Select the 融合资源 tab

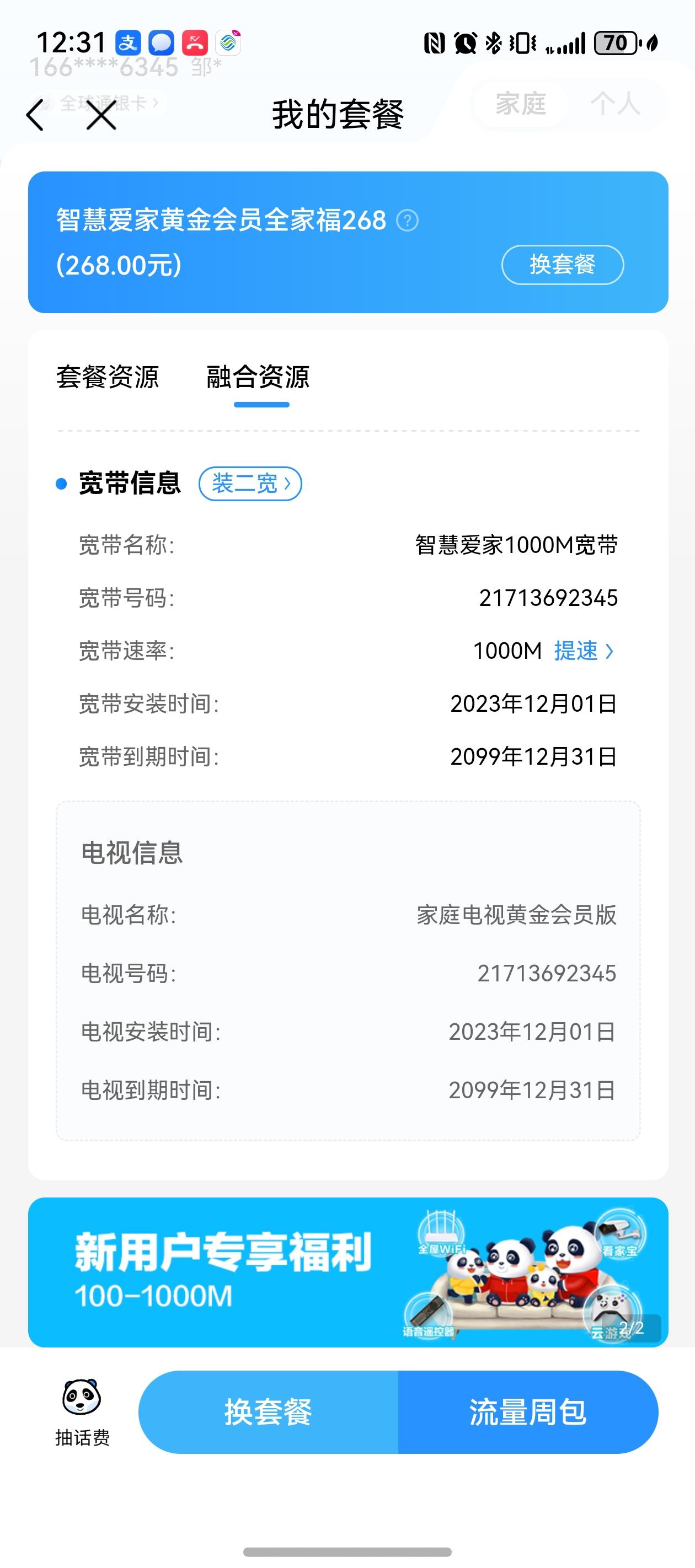coord(258,377)
